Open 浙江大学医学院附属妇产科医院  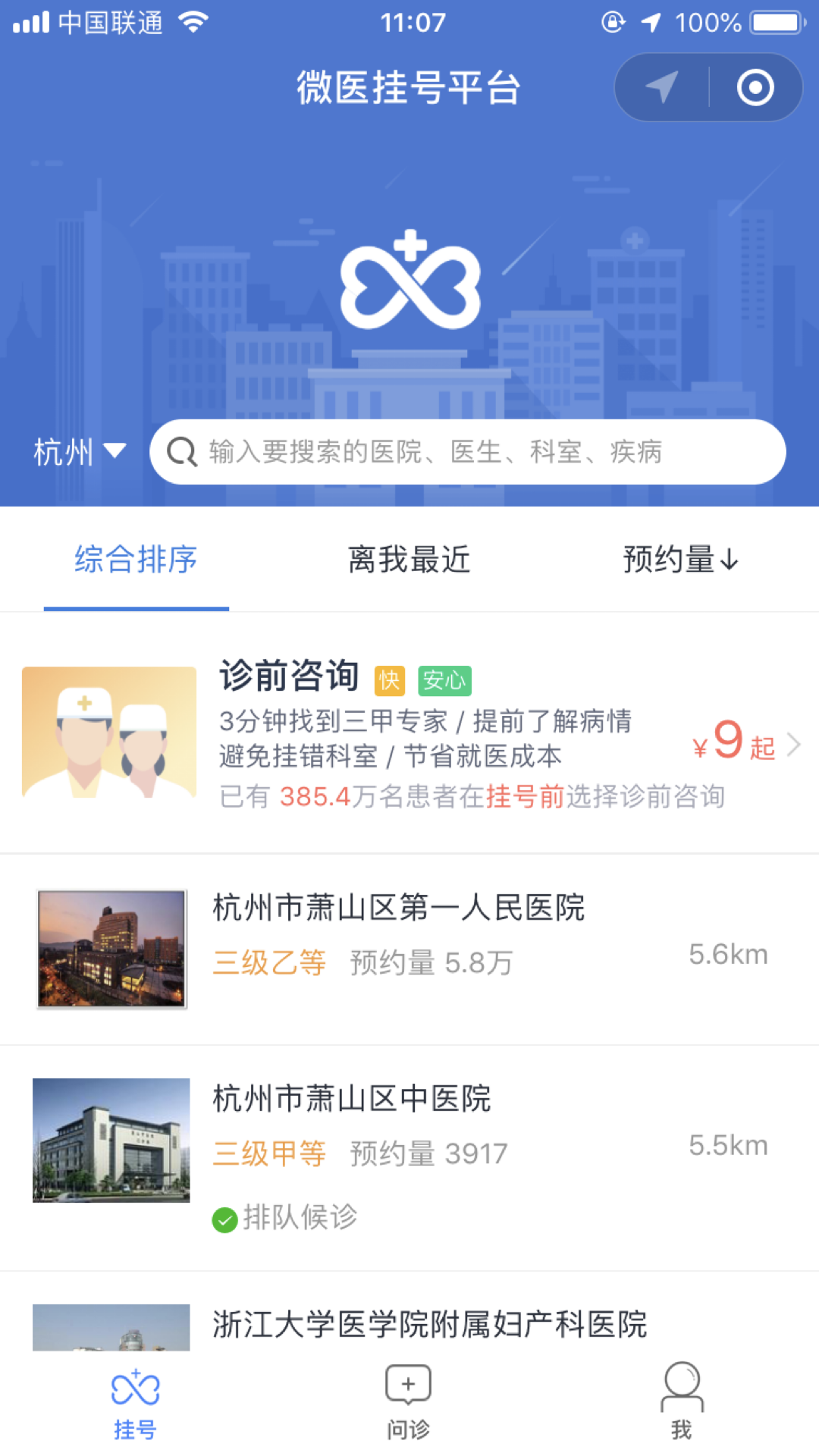(x=429, y=1325)
